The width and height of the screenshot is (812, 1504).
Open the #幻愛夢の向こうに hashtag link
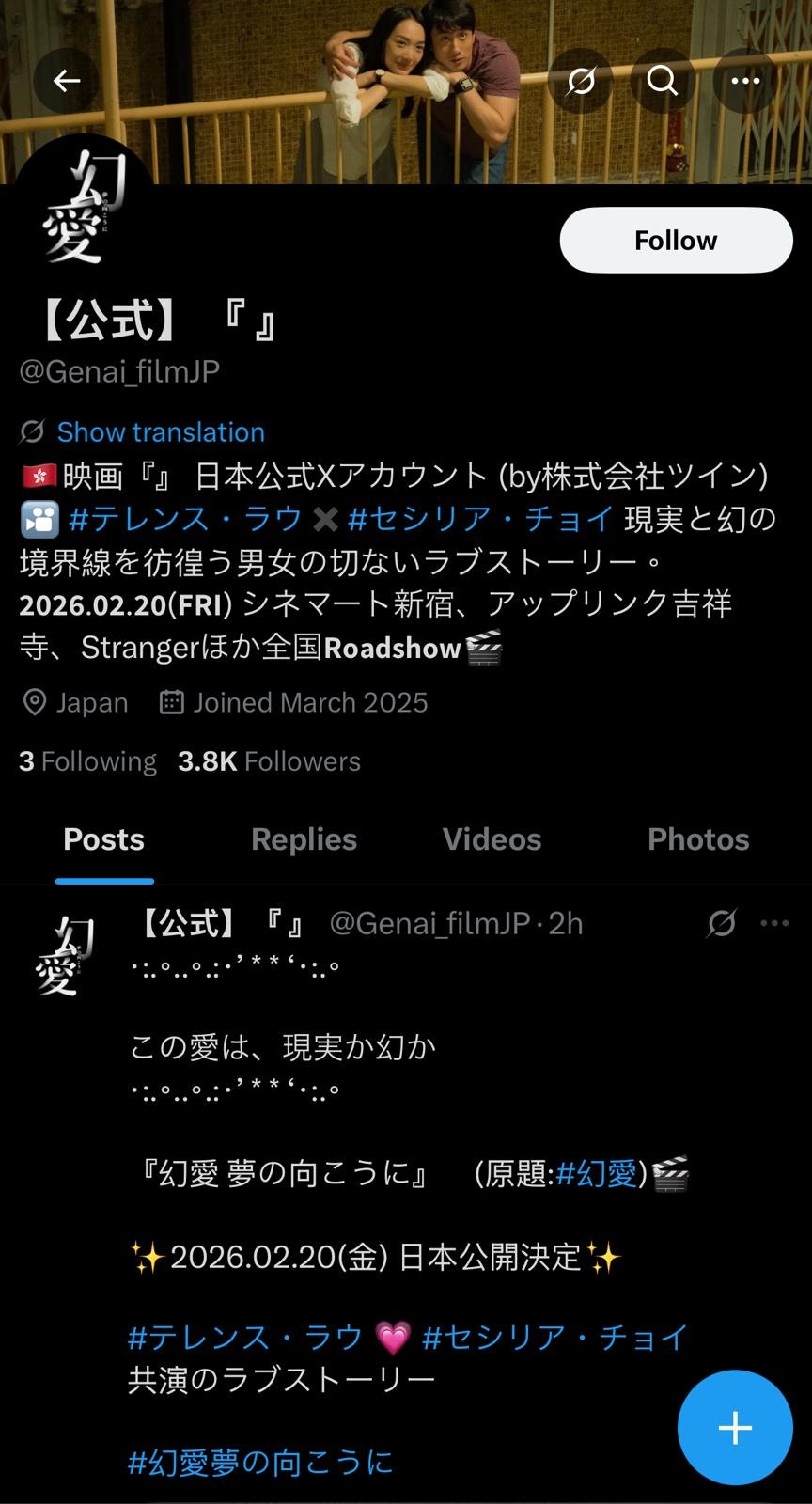click(260, 1463)
